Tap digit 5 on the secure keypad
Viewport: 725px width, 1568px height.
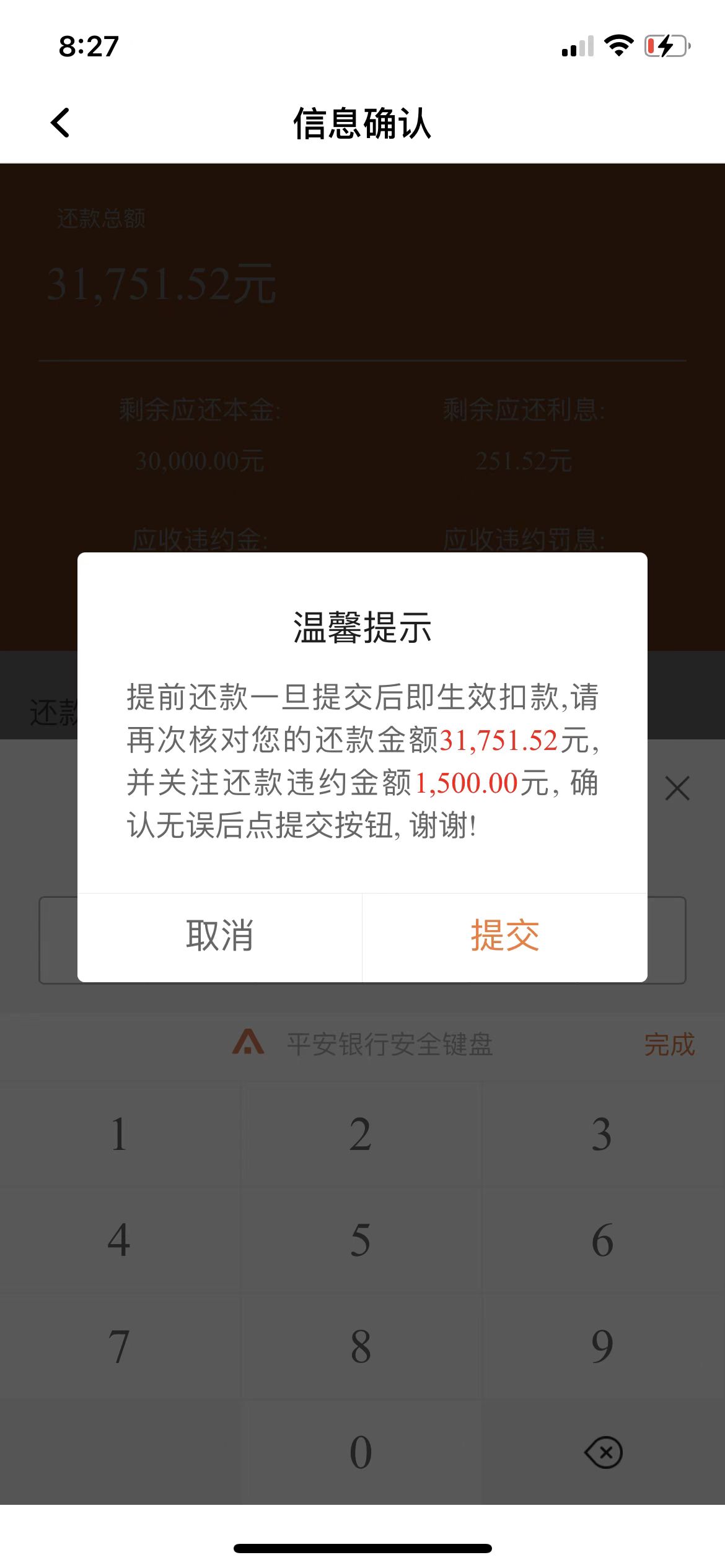tap(361, 1240)
